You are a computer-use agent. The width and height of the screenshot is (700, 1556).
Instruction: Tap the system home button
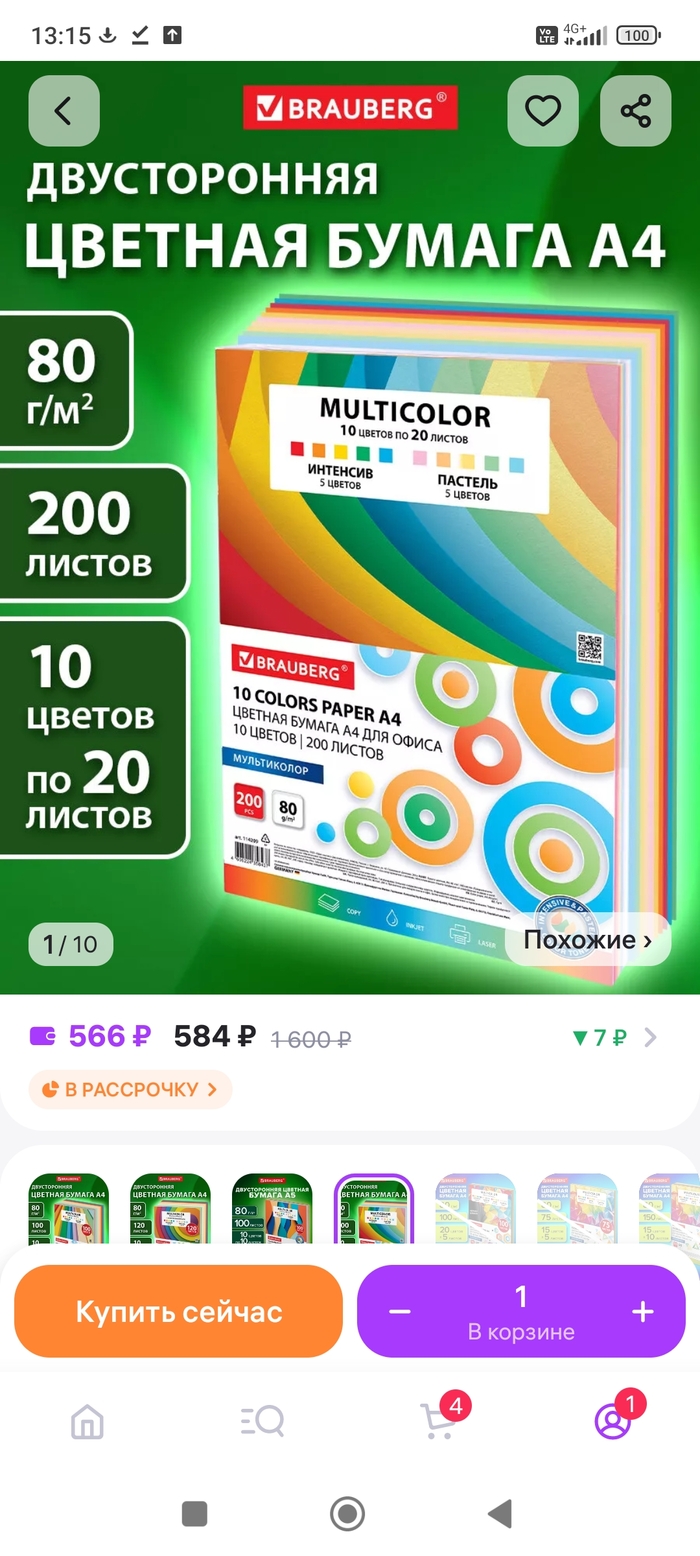[347, 1514]
